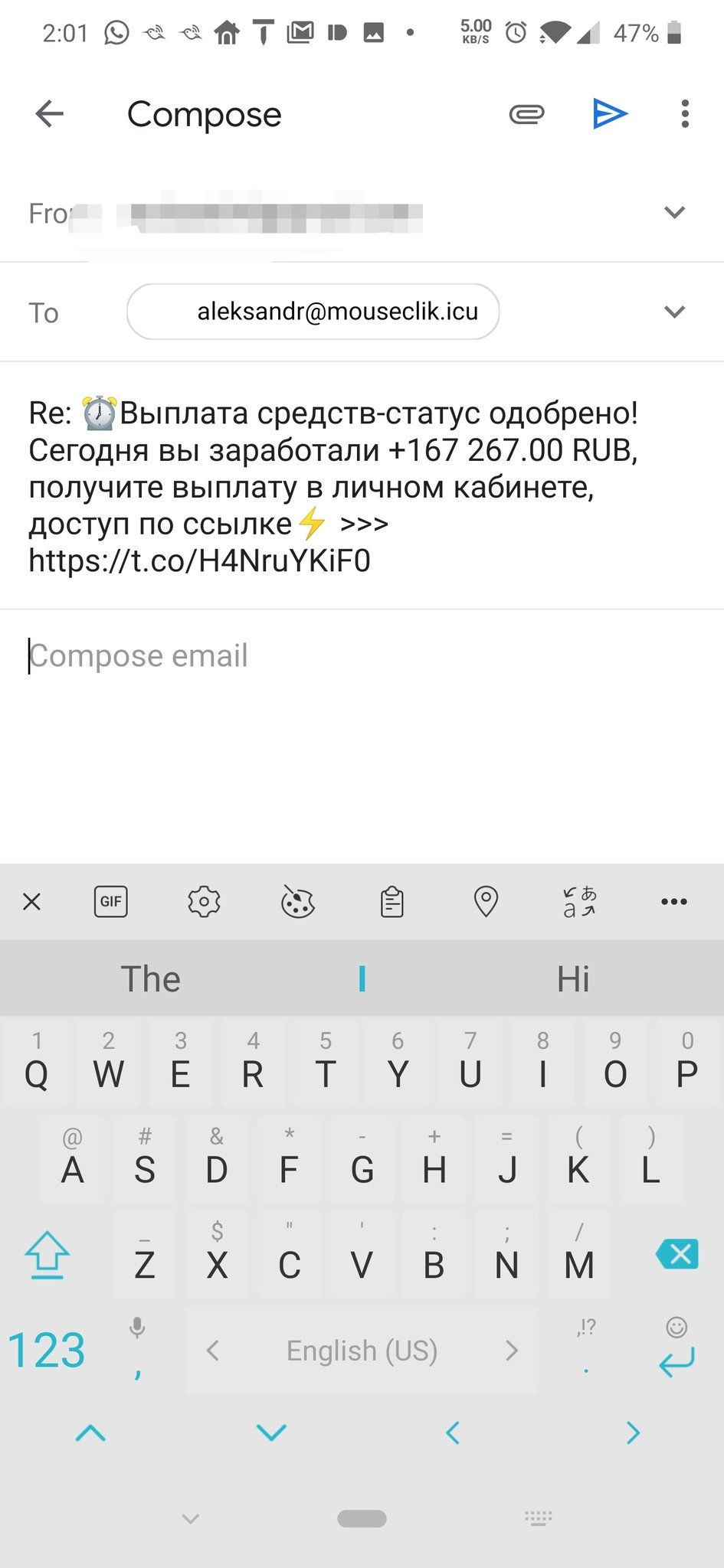Send the email with the send icon
Image resolution: width=724 pixels, height=1568 pixels.
pos(608,113)
